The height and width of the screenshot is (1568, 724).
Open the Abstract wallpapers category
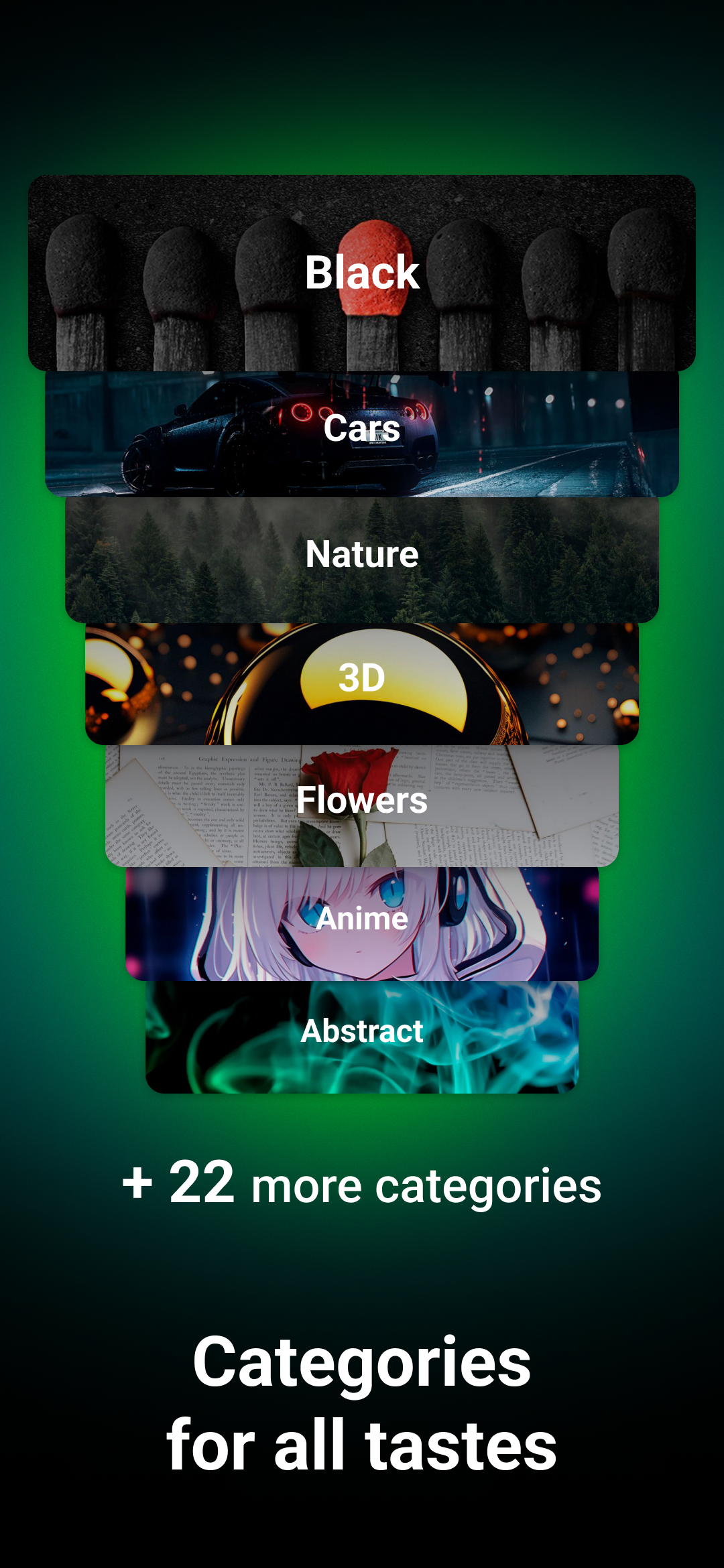tap(362, 1034)
